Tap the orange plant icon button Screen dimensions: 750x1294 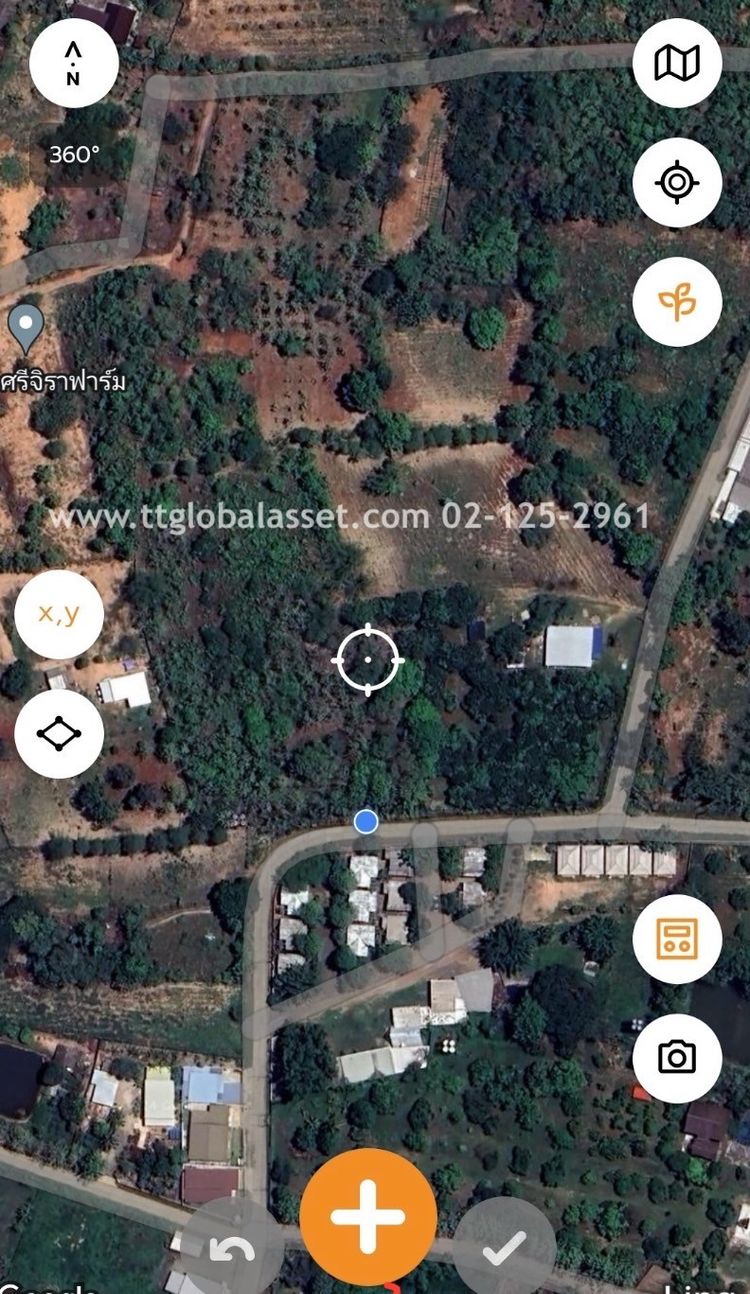[677, 301]
